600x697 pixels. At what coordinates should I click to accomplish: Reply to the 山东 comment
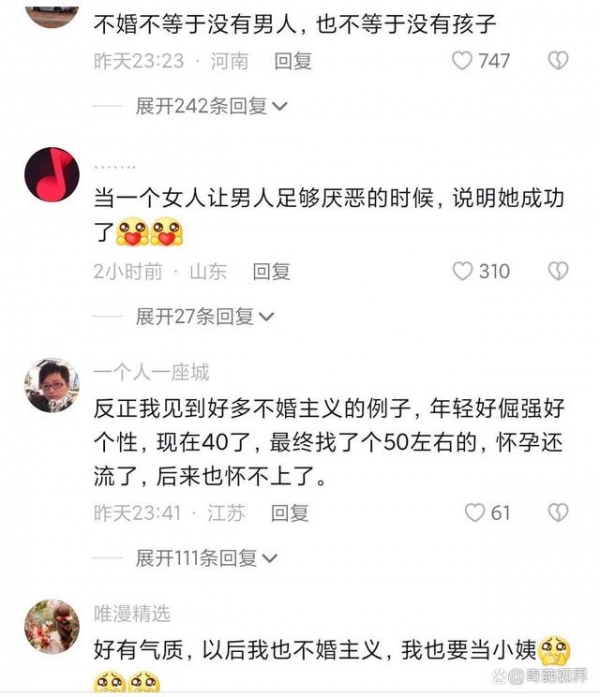coord(271,271)
